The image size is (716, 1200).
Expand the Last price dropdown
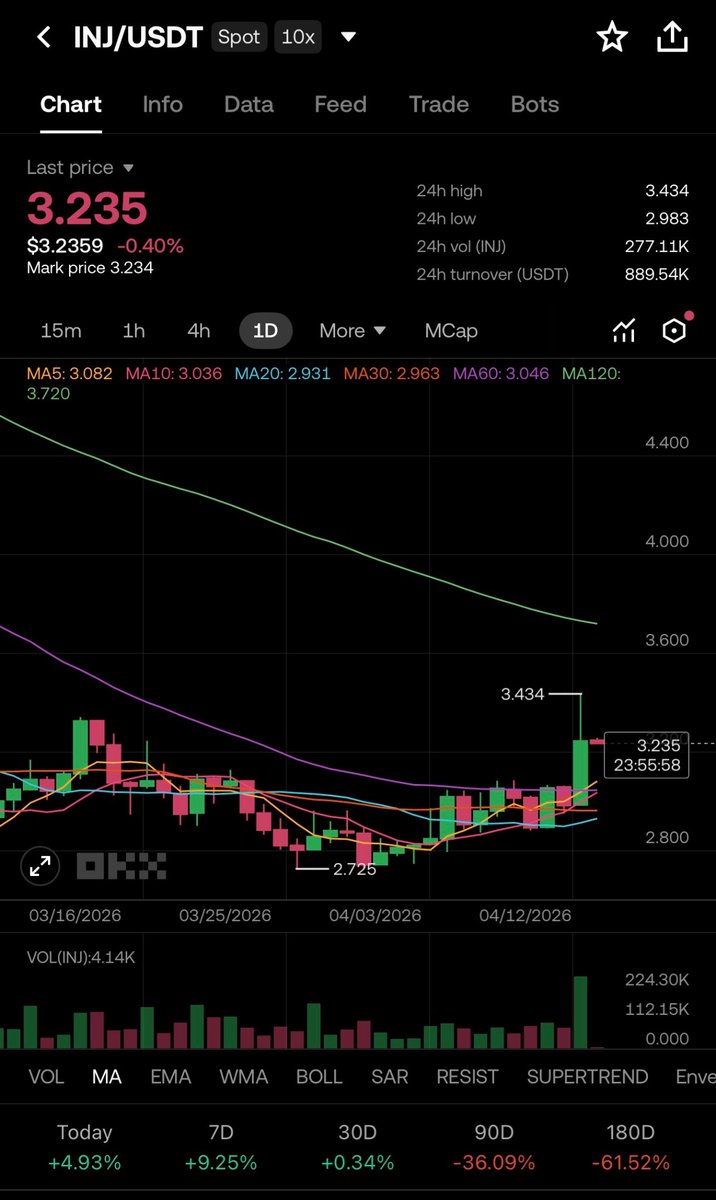pyautogui.click(x=127, y=168)
